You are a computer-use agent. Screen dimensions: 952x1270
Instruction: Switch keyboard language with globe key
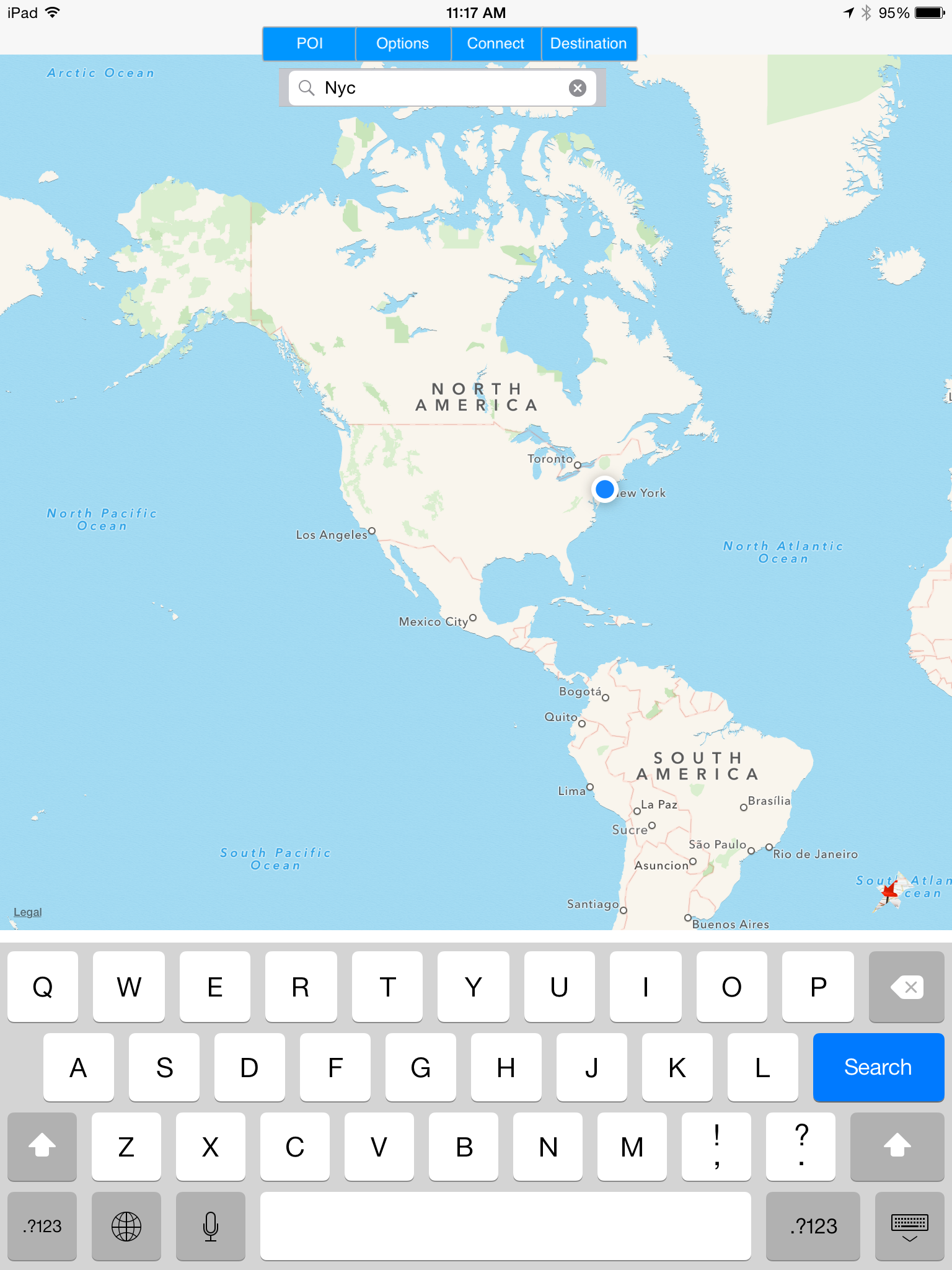(x=126, y=1226)
